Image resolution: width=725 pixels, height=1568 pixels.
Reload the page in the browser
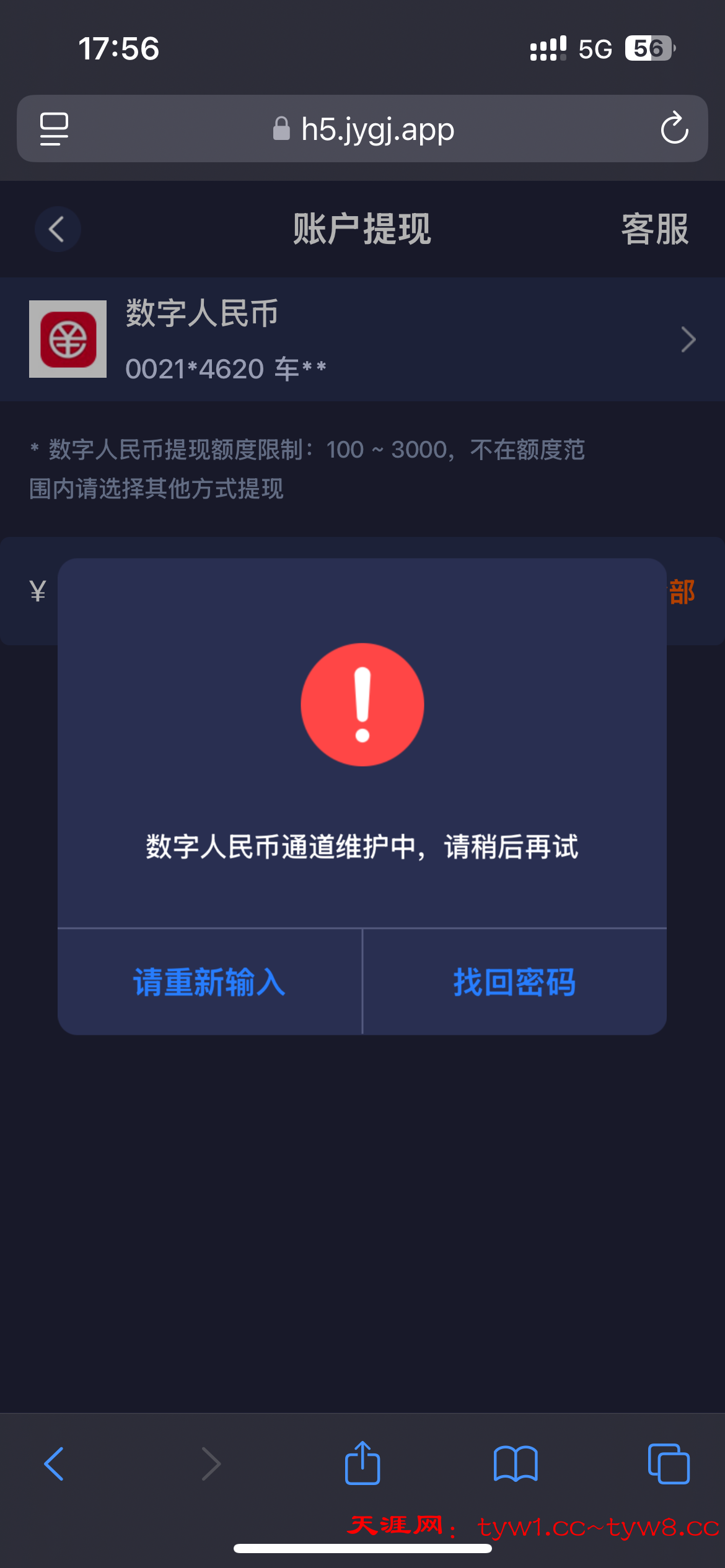pos(674,129)
